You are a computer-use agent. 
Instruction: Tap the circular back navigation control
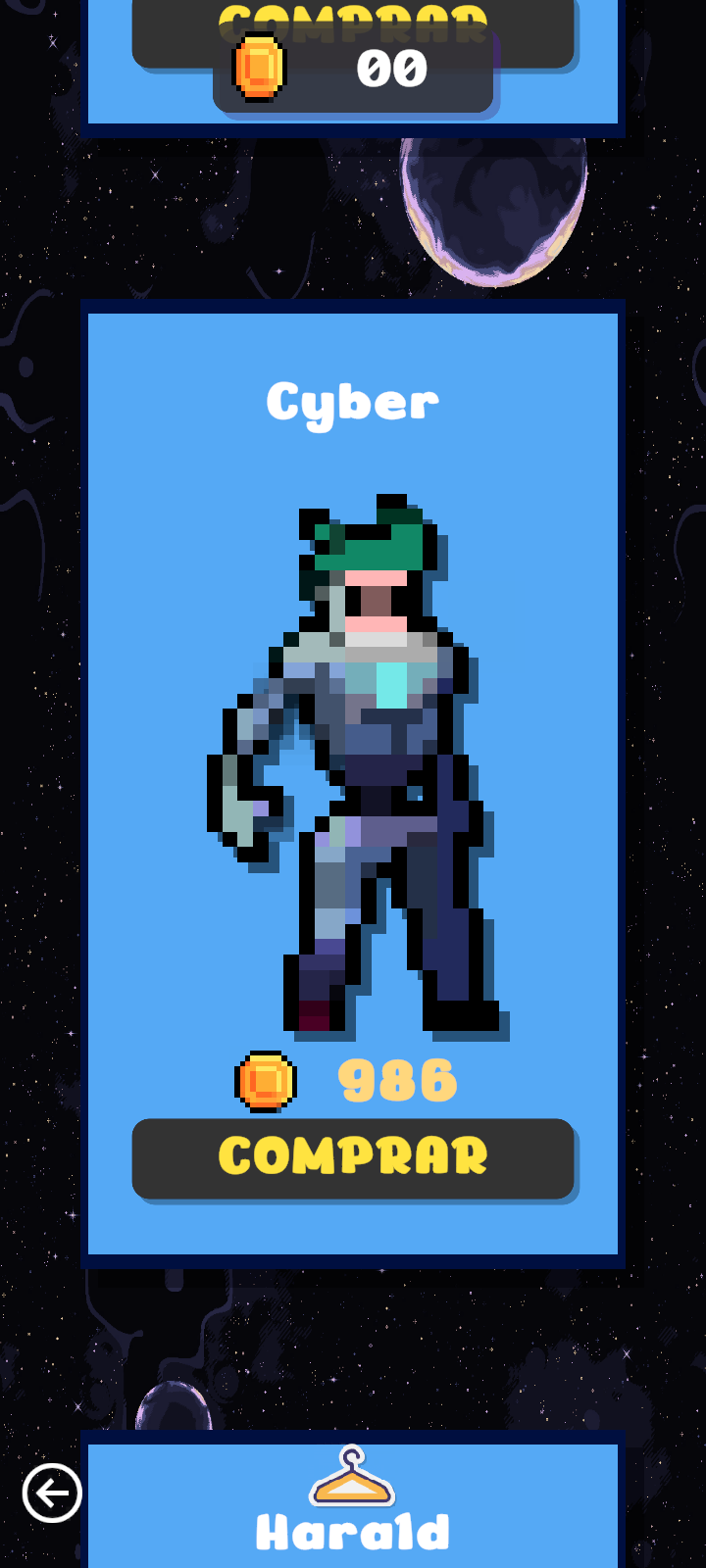(50, 1493)
